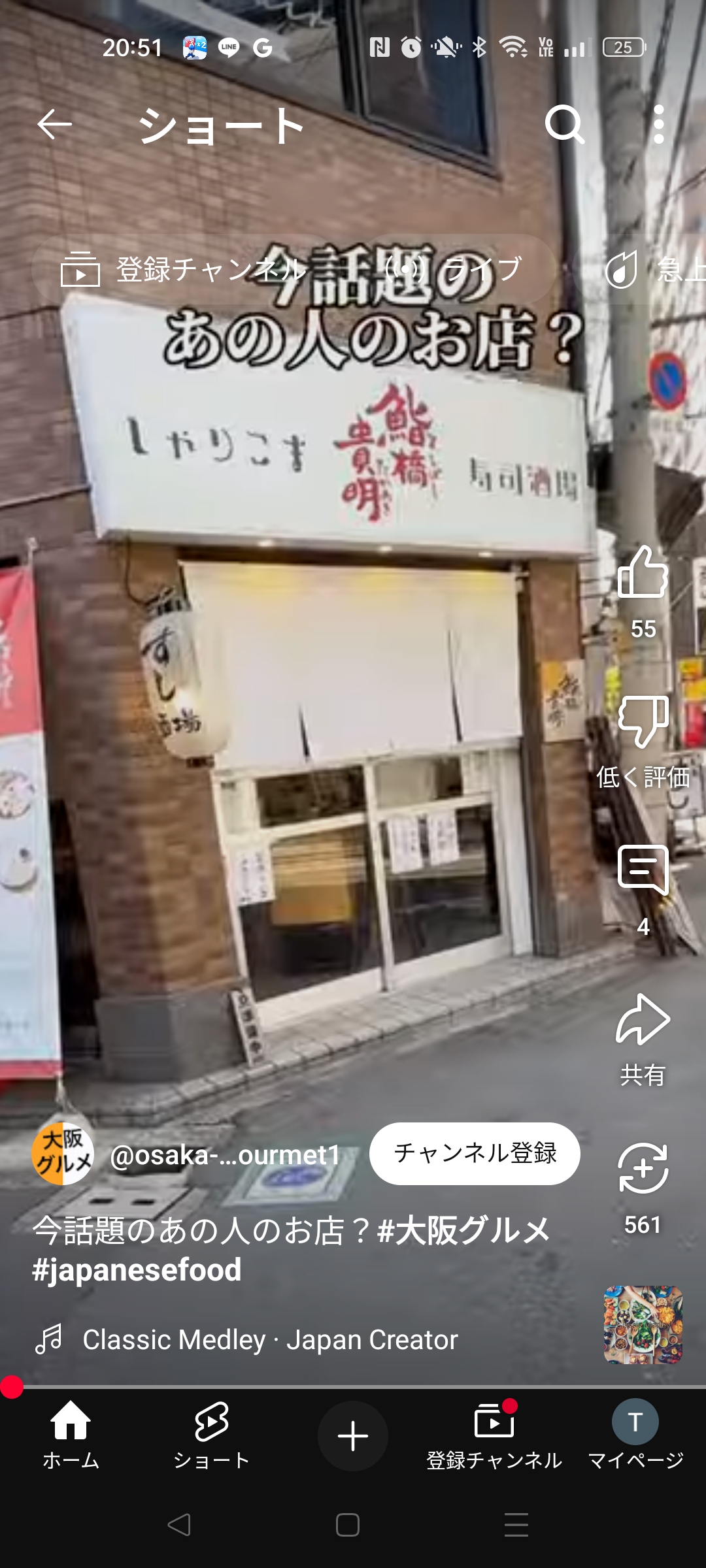This screenshot has height=1568, width=706.
Task: Switch to the ホーム tab
Action: point(71,1435)
